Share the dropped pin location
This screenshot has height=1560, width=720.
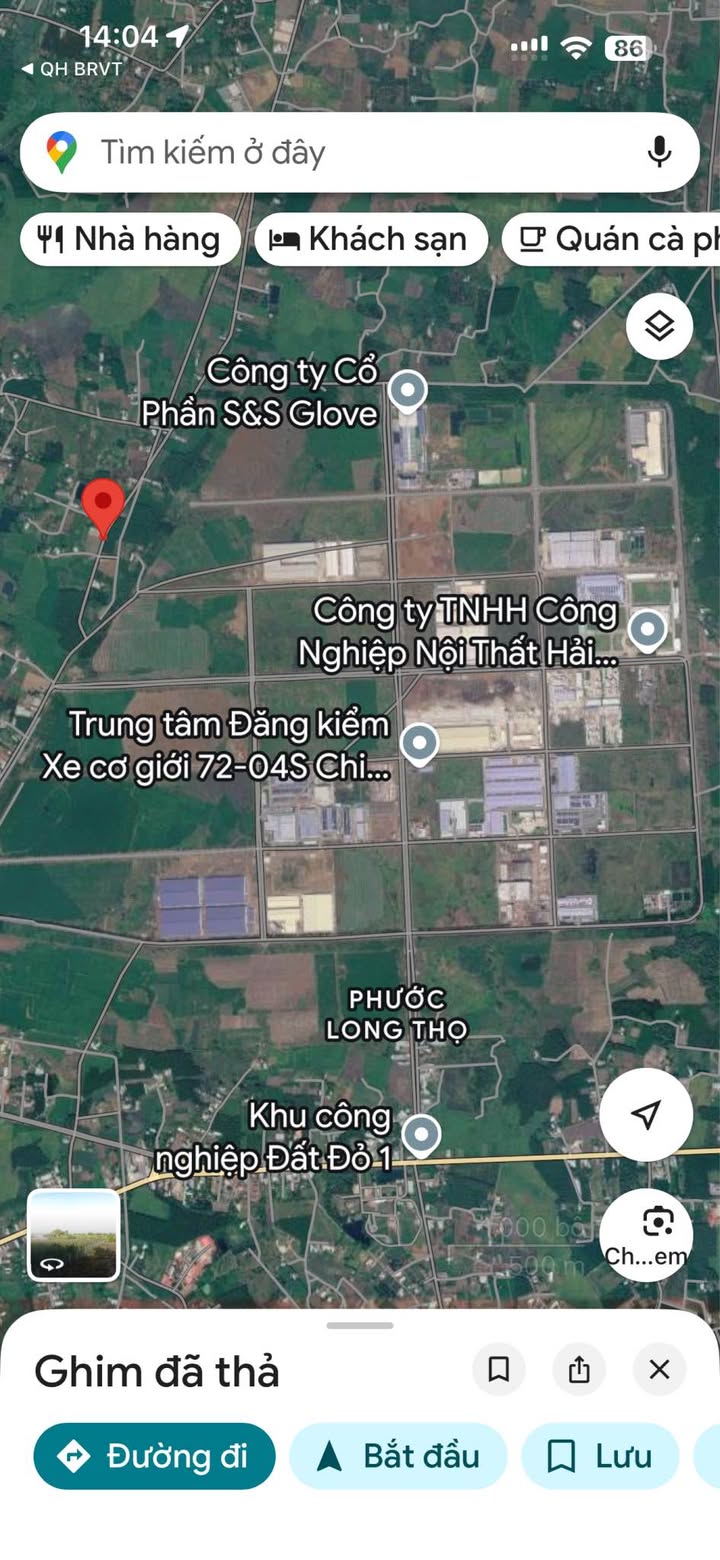tap(579, 1369)
